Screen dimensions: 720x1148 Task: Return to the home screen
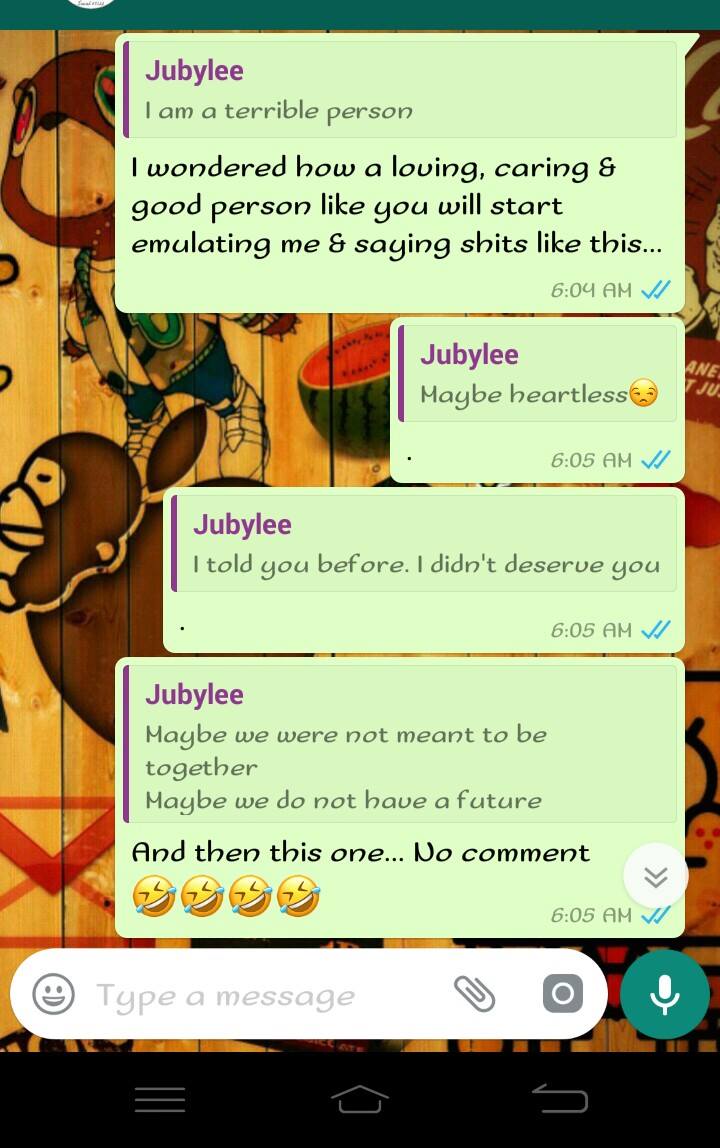click(x=360, y=1099)
